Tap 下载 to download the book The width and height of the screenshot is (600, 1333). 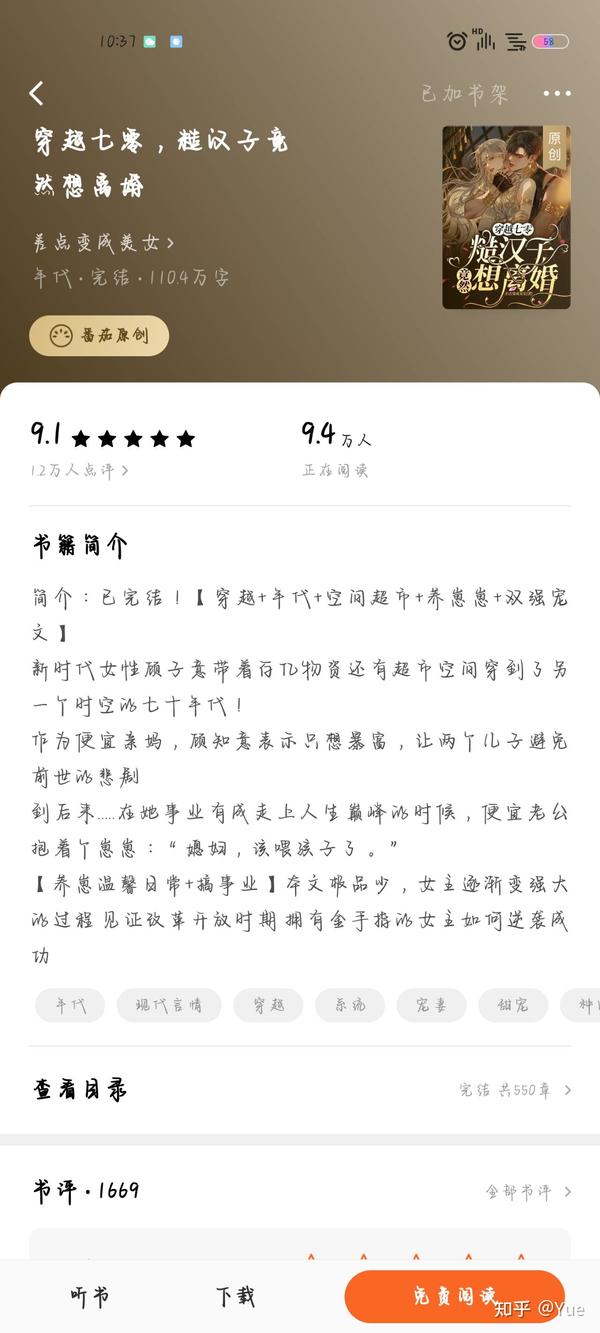pos(236,1297)
